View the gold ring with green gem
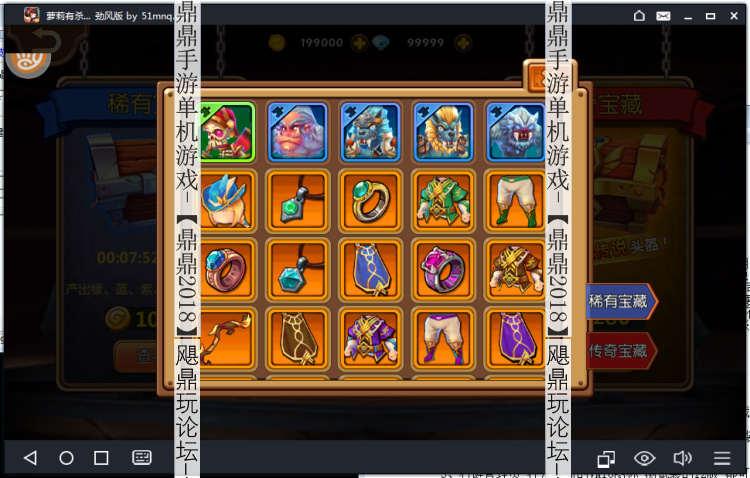The height and width of the screenshot is (478, 750). click(369, 200)
